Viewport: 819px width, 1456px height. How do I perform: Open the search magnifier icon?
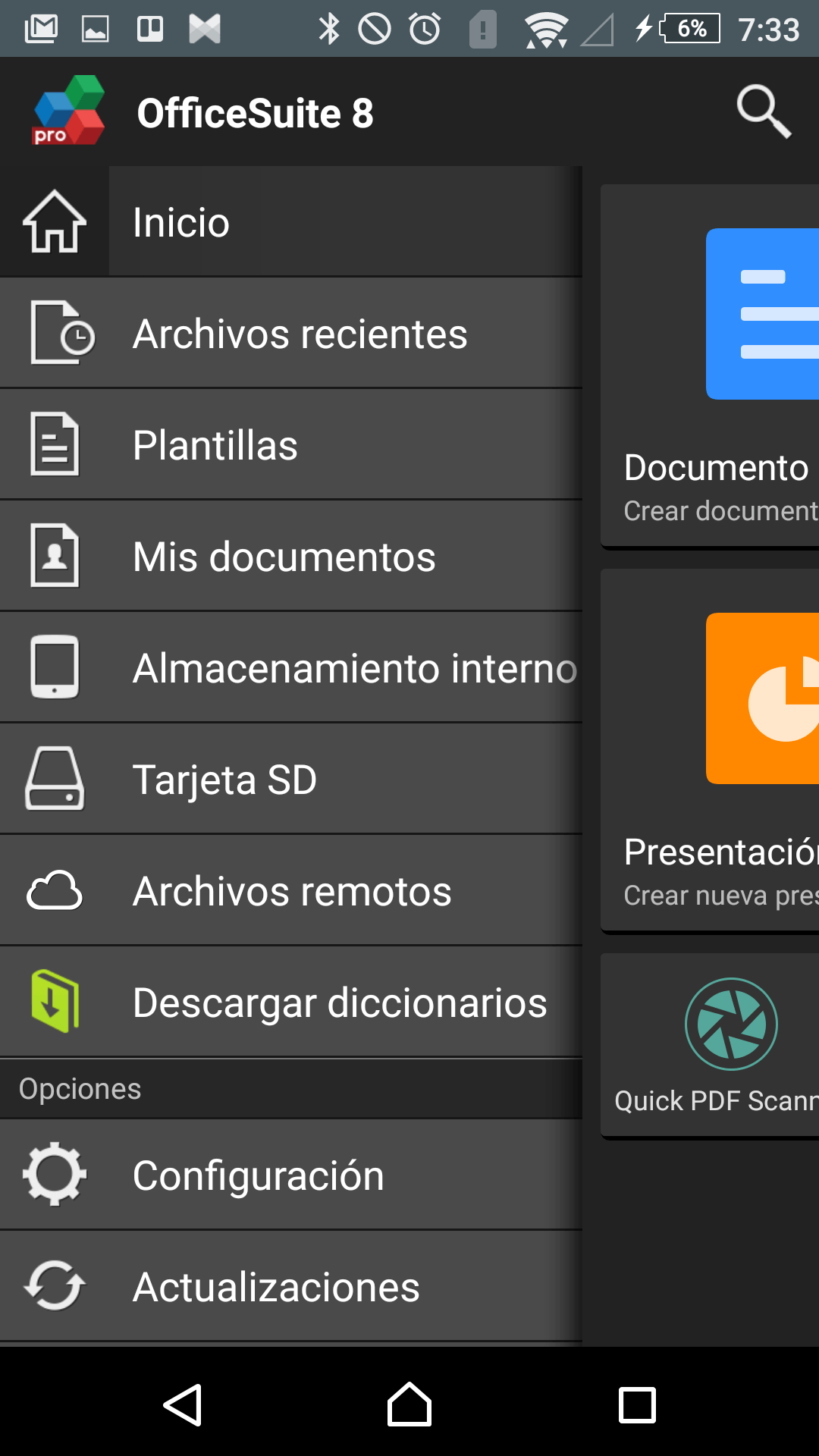pyautogui.click(x=764, y=112)
